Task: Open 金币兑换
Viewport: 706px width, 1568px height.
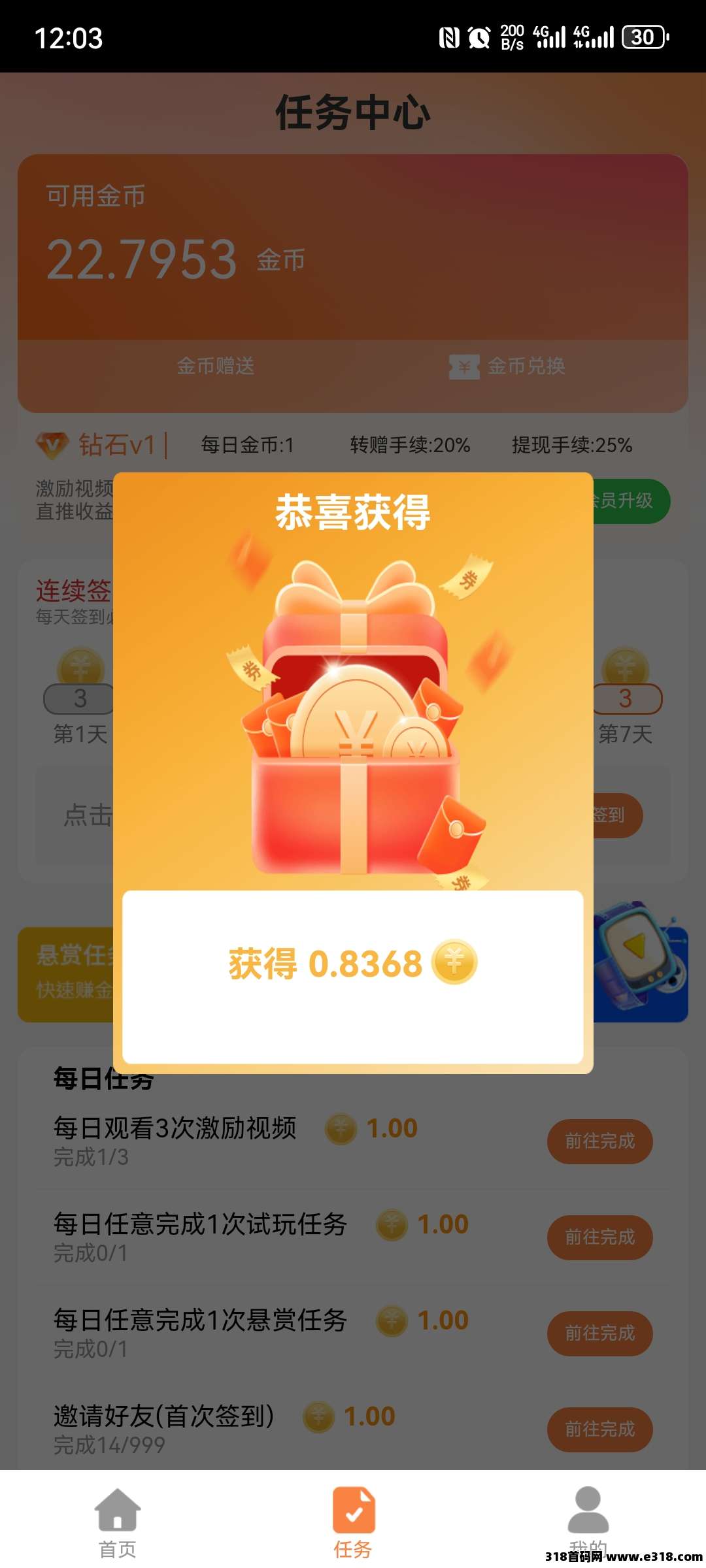Action: point(509,366)
